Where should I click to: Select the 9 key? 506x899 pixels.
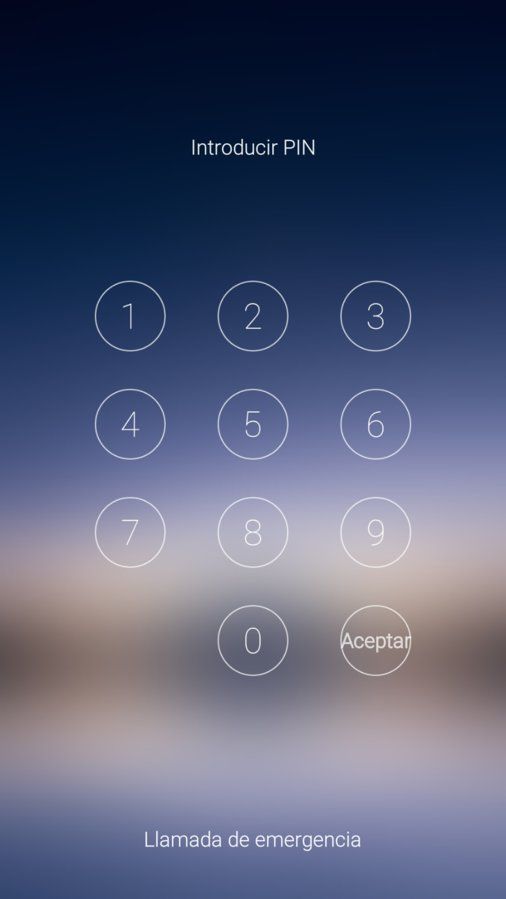pos(375,533)
